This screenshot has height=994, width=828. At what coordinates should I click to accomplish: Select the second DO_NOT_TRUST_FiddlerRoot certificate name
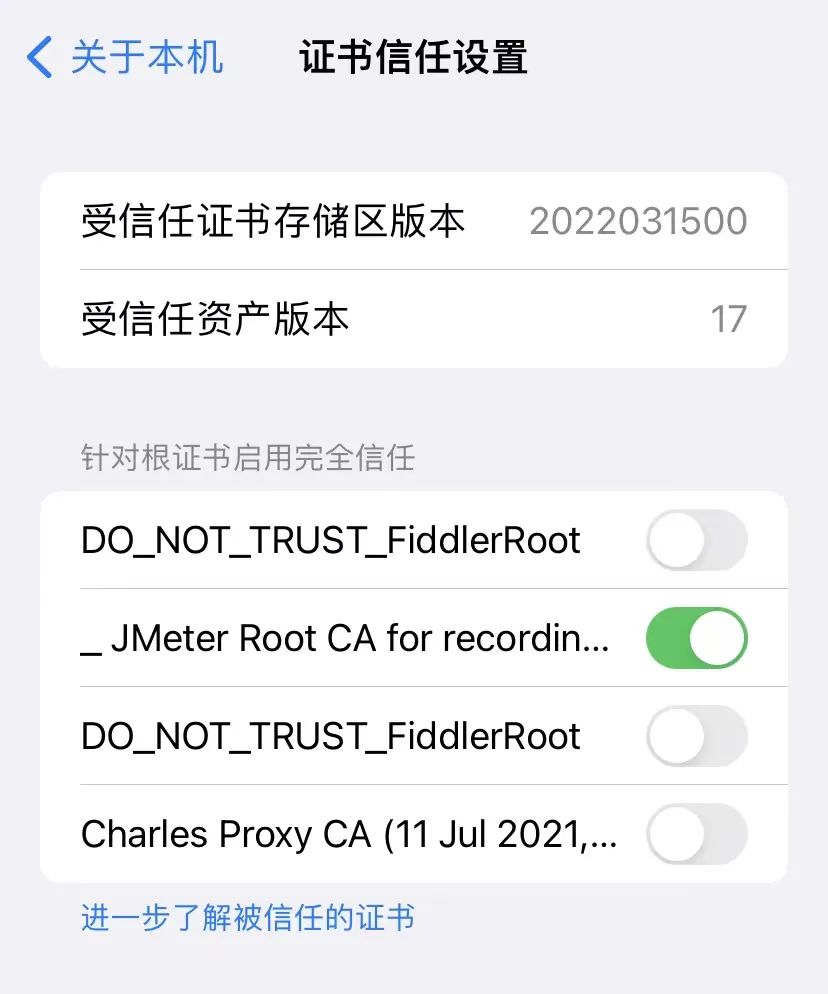[330, 736]
